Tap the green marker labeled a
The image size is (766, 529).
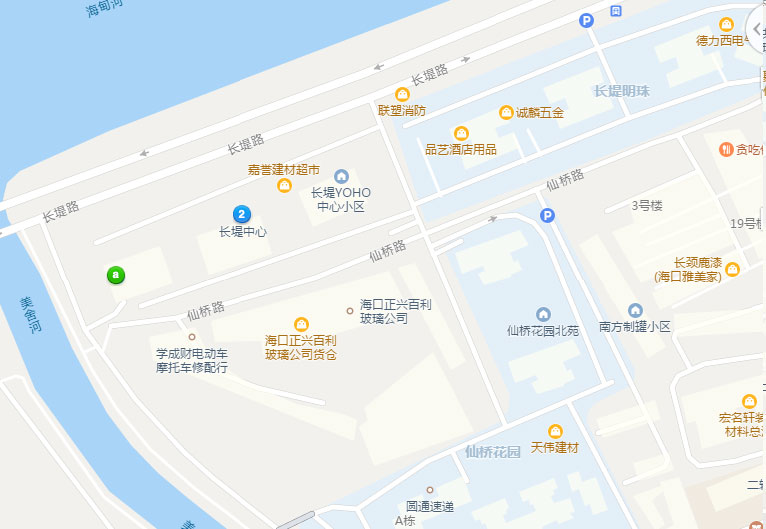pos(116,274)
